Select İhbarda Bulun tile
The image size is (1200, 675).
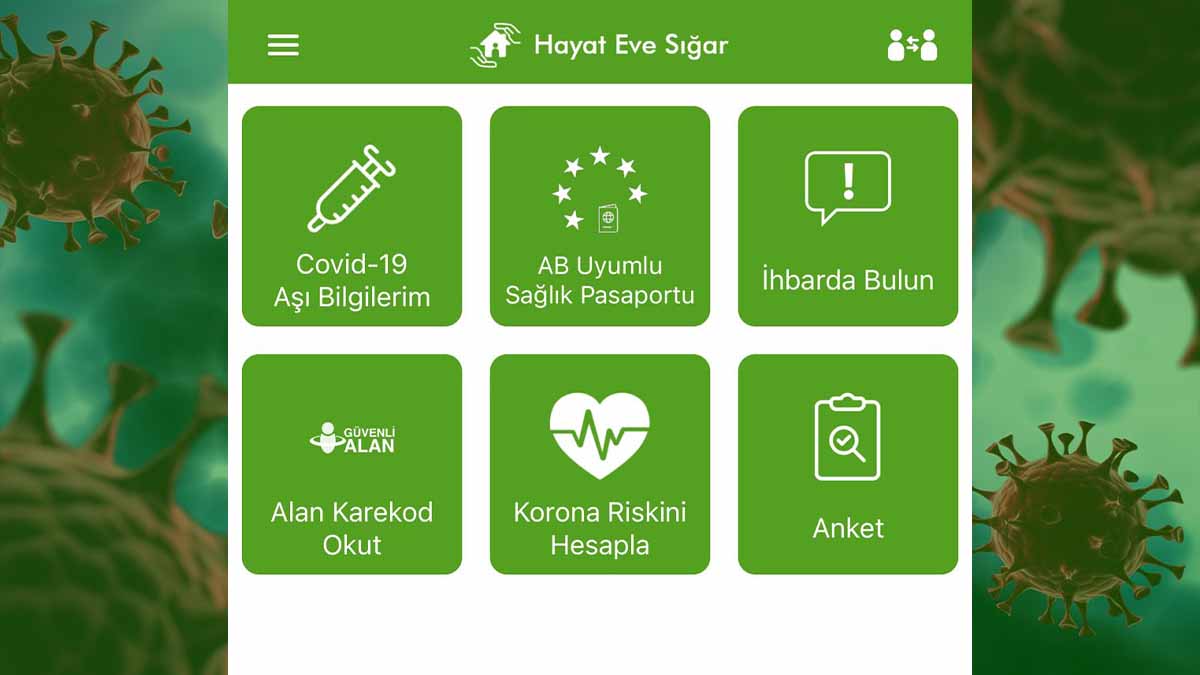point(848,216)
